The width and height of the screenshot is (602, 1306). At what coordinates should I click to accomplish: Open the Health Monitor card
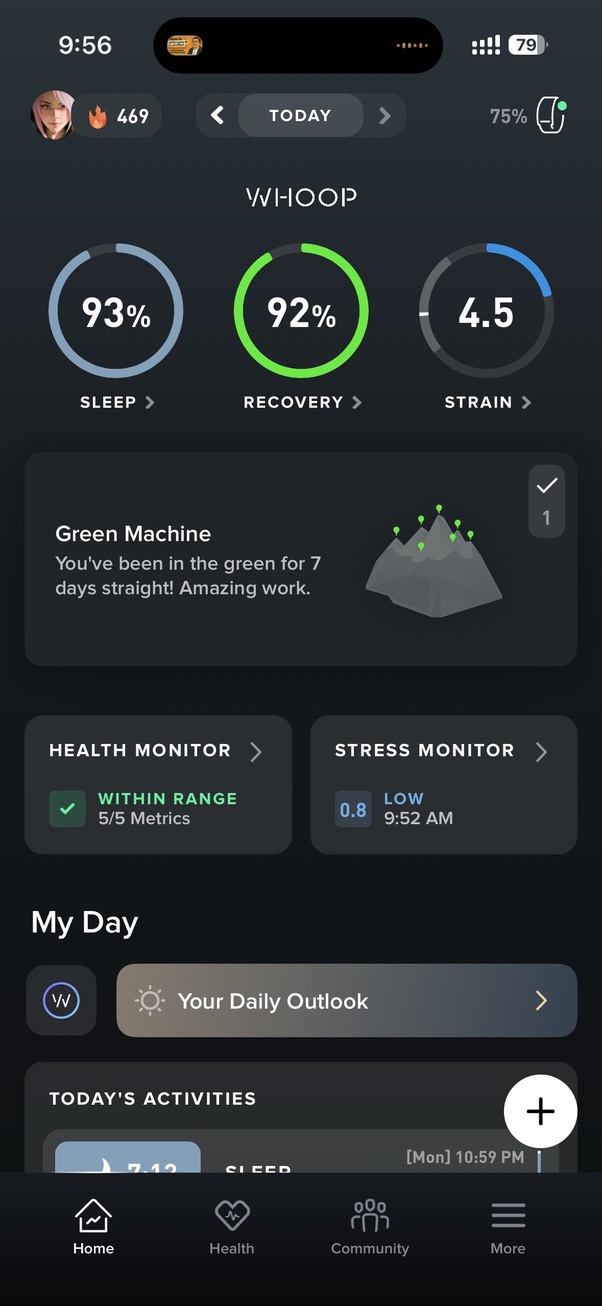tap(158, 784)
